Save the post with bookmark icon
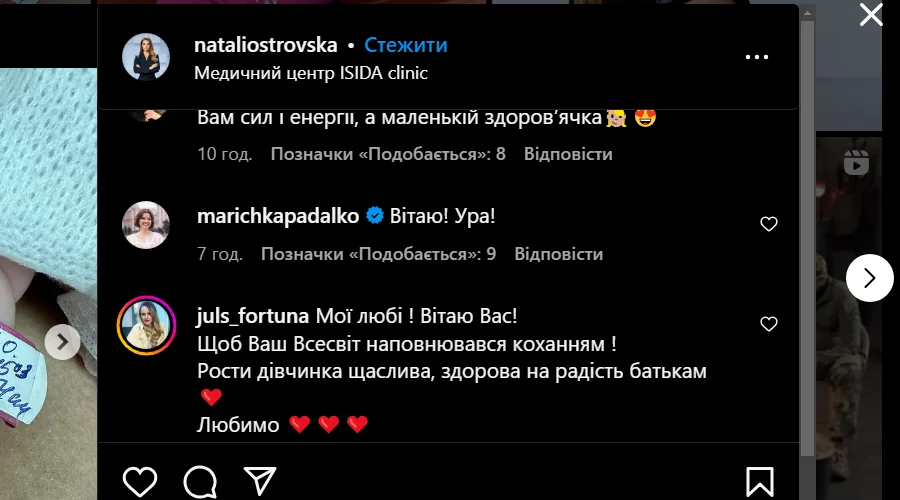900x500 pixels. (x=759, y=480)
